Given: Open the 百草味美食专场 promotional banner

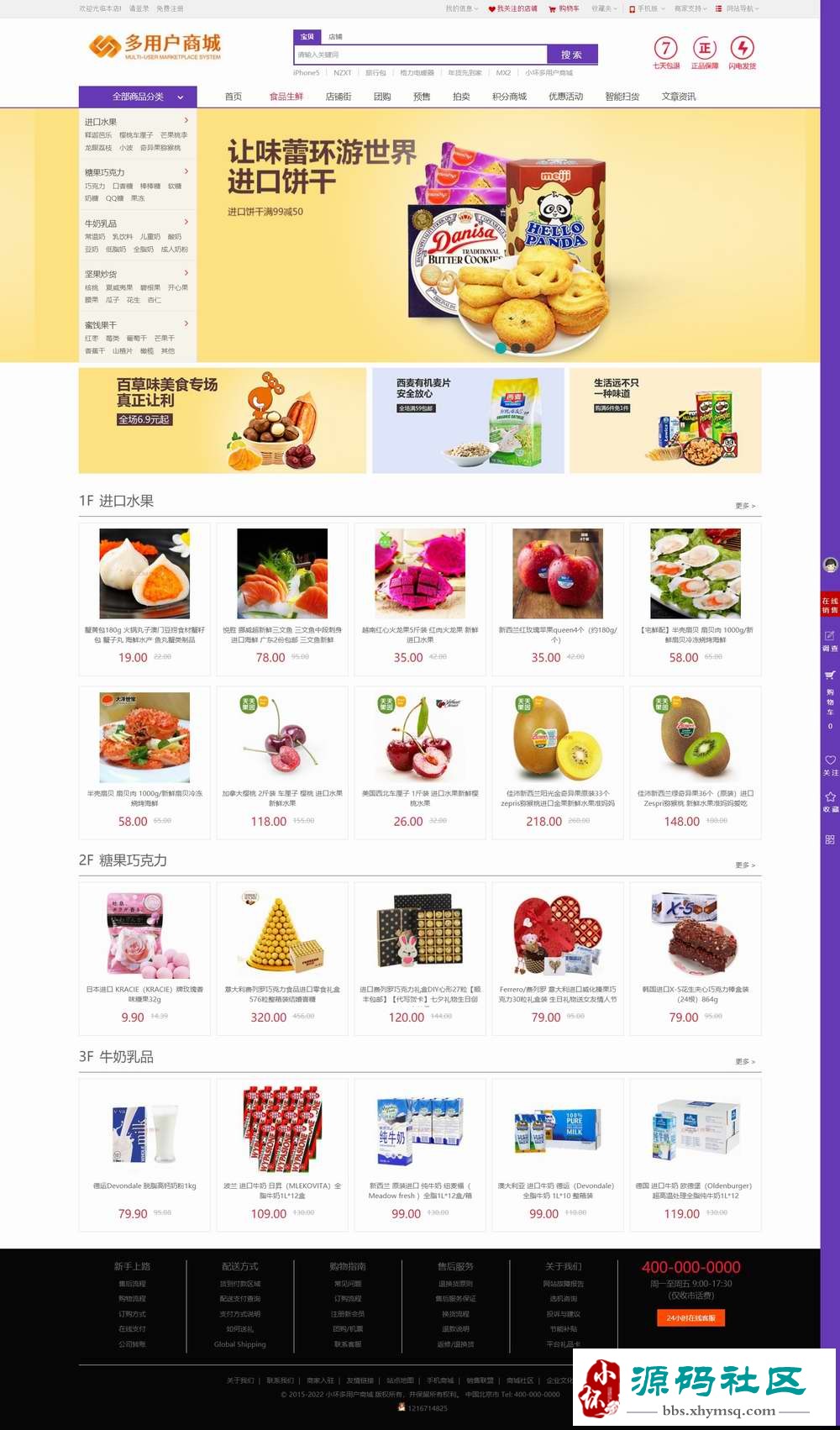Looking at the screenshot, I should pos(223,420).
